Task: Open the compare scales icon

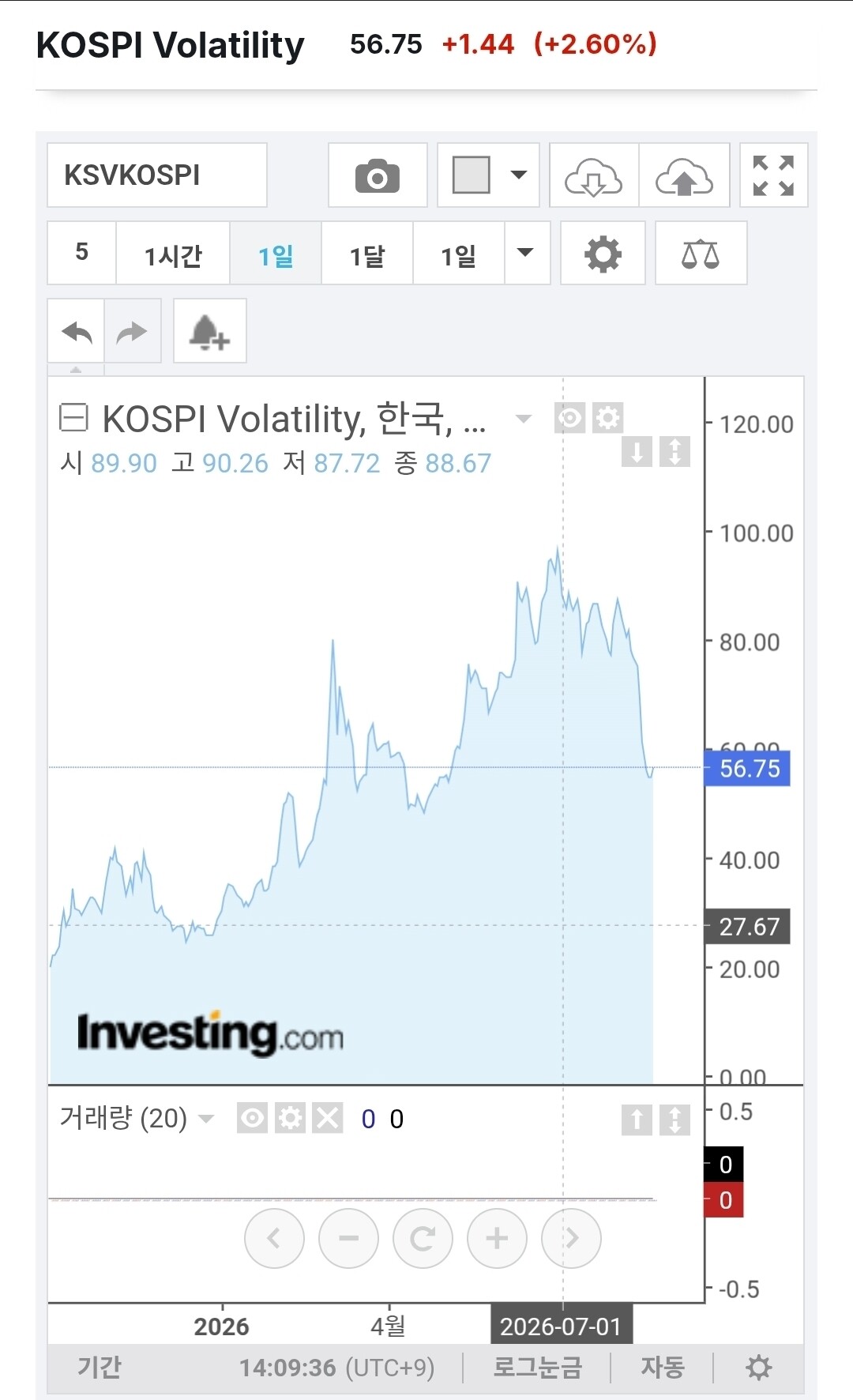Action: tap(701, 253)
